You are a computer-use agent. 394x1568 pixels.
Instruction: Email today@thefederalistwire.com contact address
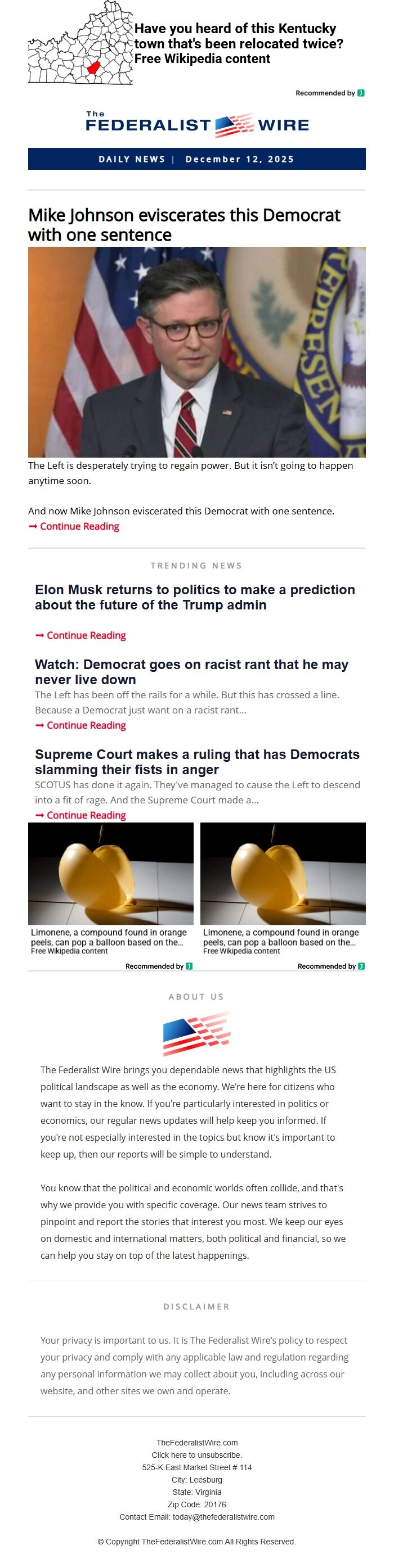point(223,1516)
